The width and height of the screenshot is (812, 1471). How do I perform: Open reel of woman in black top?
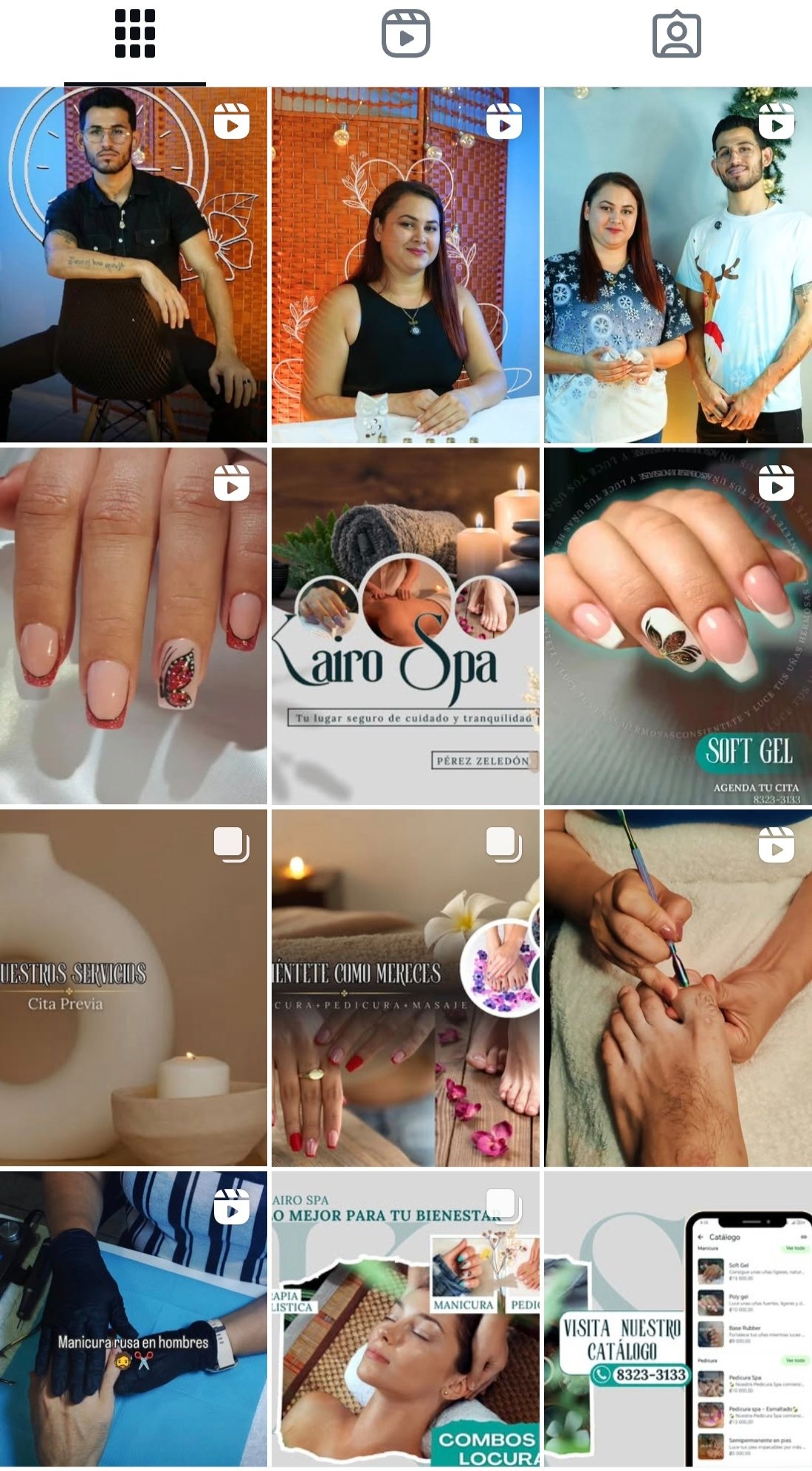coord(405,266)
